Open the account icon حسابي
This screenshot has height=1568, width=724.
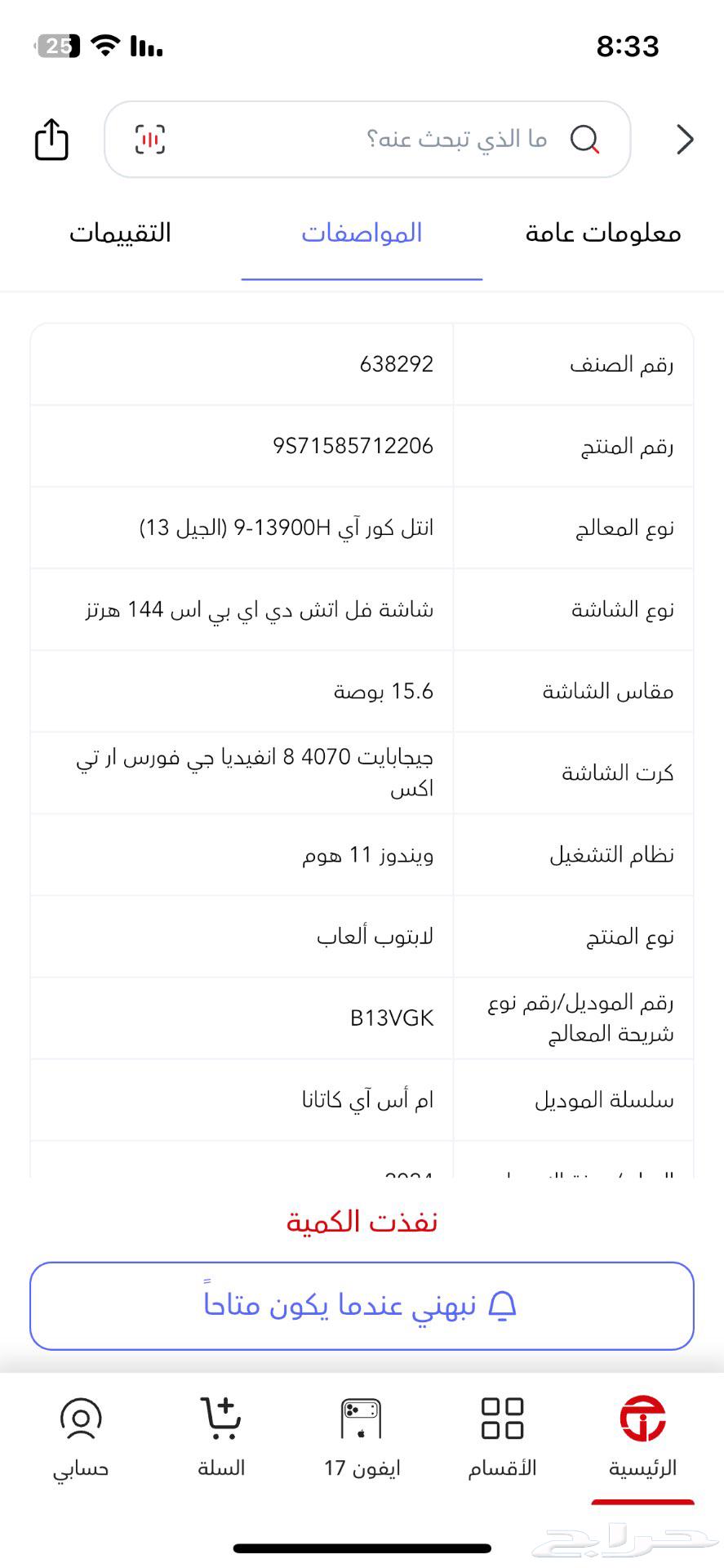79,1437
